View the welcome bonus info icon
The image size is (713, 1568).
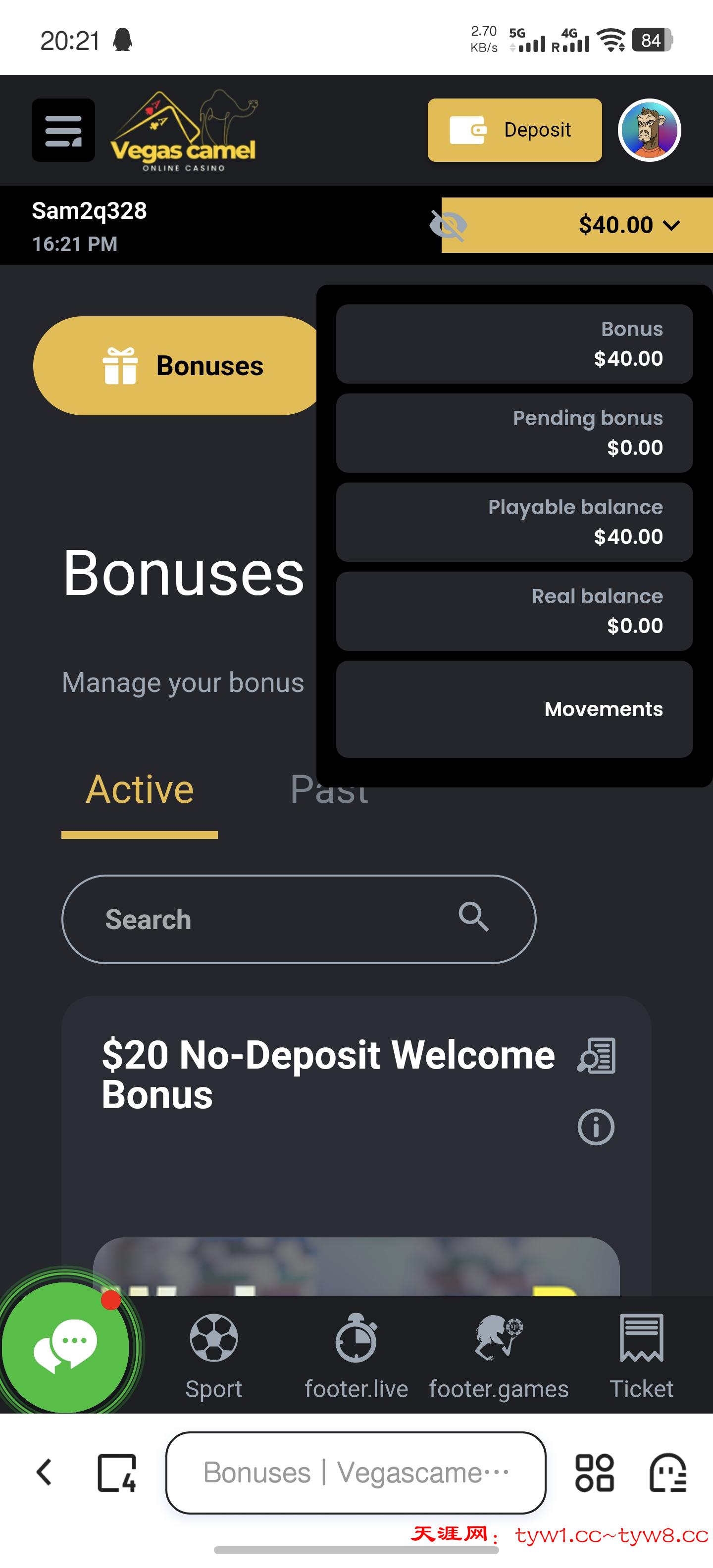(596, 1127)
